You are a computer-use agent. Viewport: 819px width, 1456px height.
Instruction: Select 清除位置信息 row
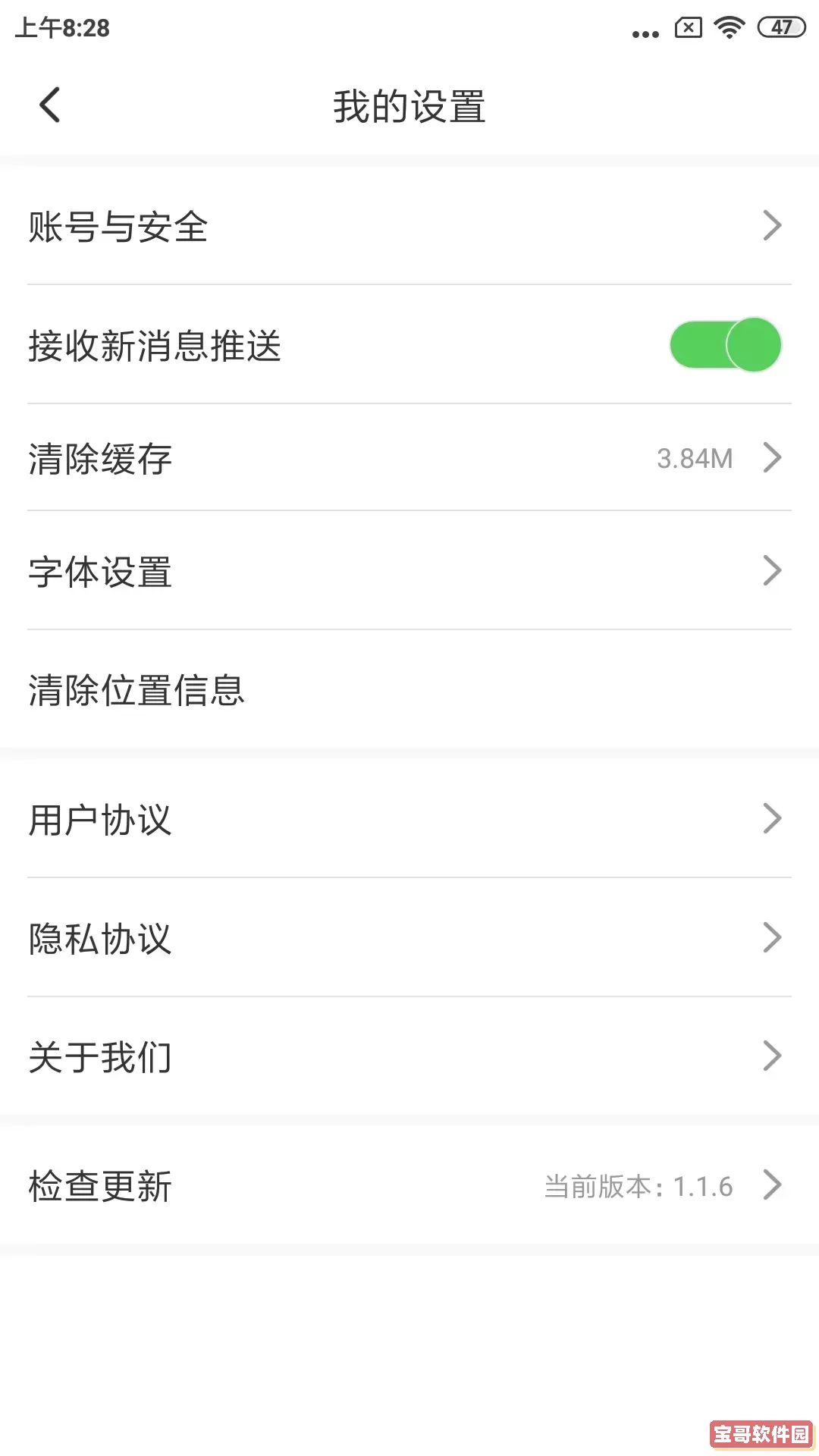tap(409, 689)
